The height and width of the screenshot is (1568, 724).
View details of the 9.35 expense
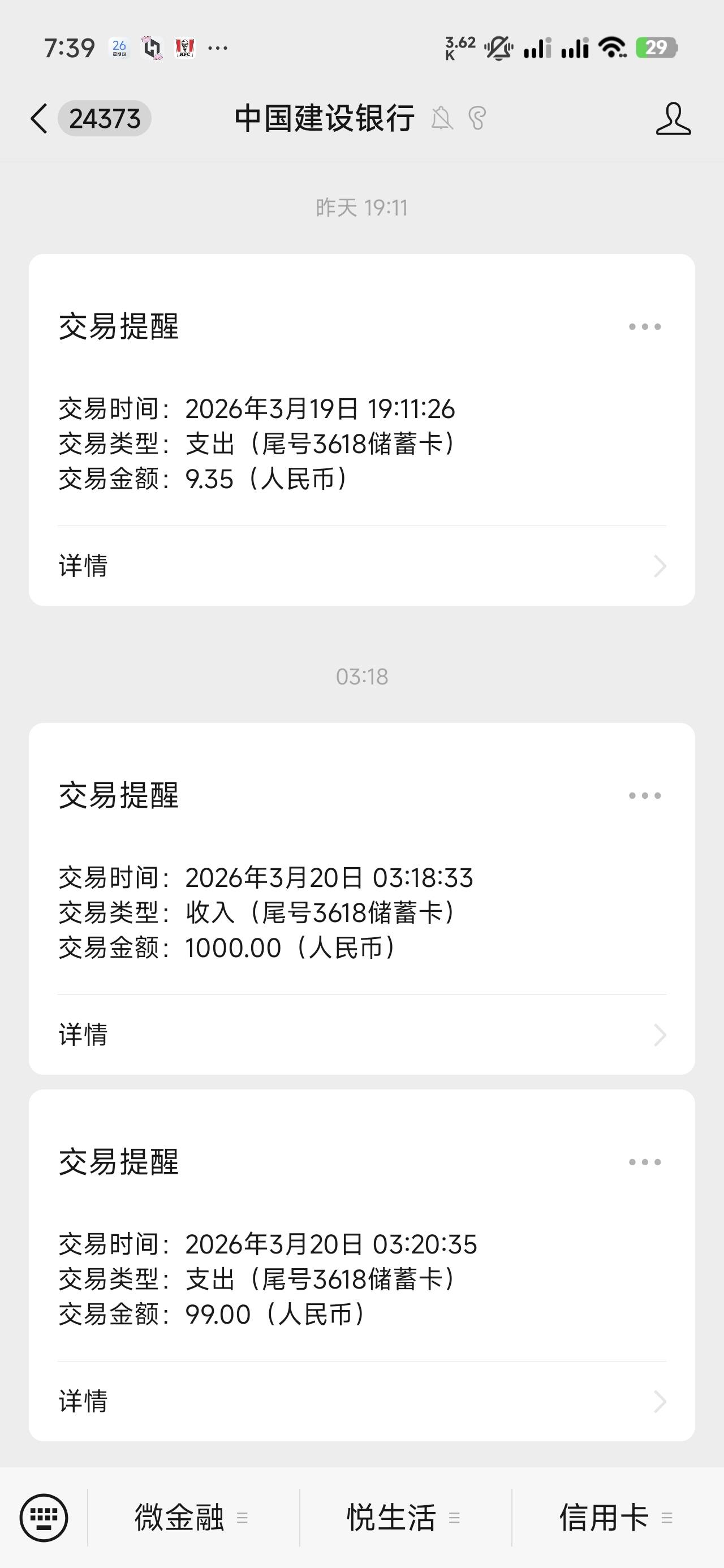[363, 566]
